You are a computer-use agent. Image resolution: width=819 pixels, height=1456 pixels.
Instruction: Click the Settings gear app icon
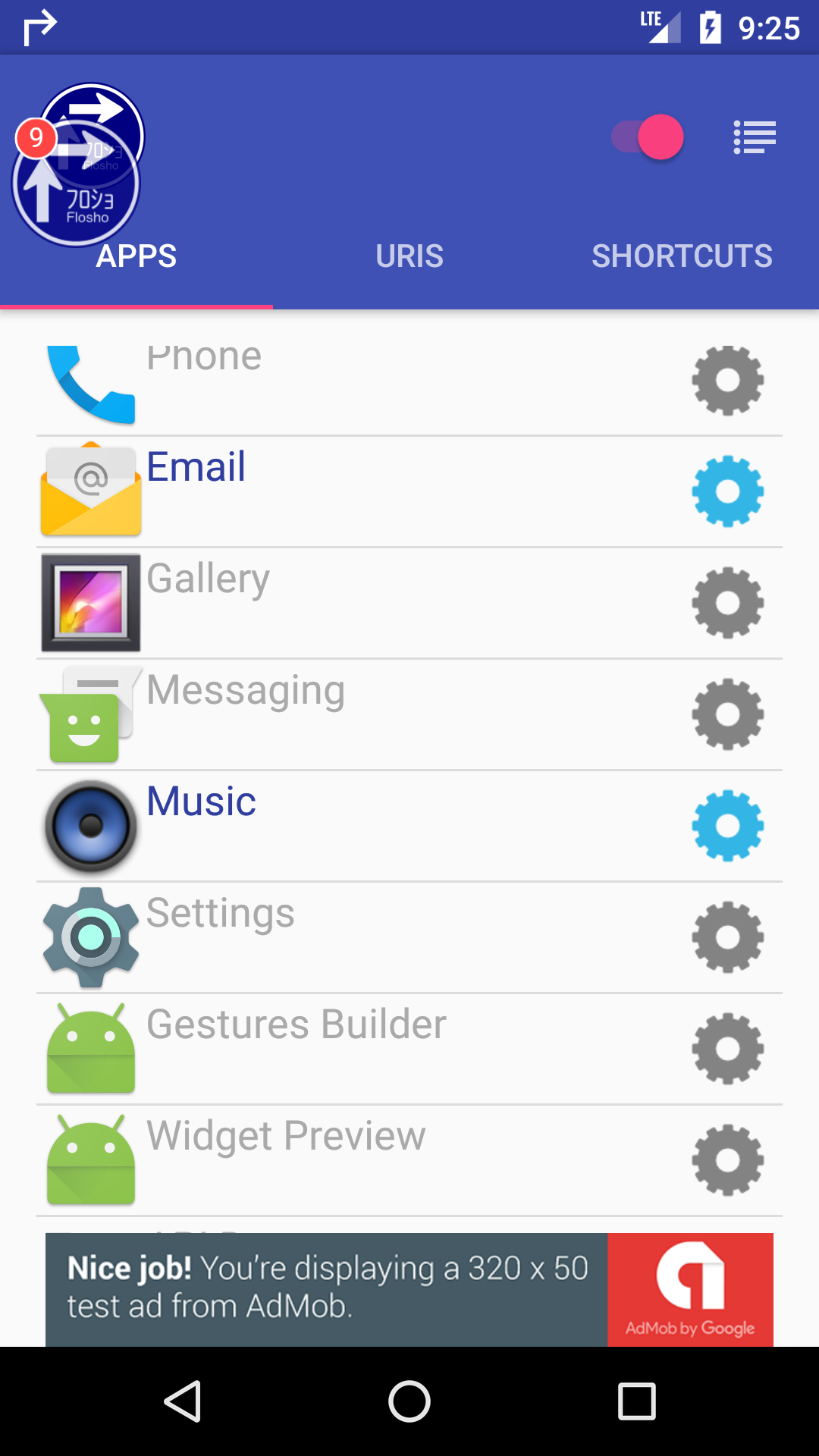[90, 936]
